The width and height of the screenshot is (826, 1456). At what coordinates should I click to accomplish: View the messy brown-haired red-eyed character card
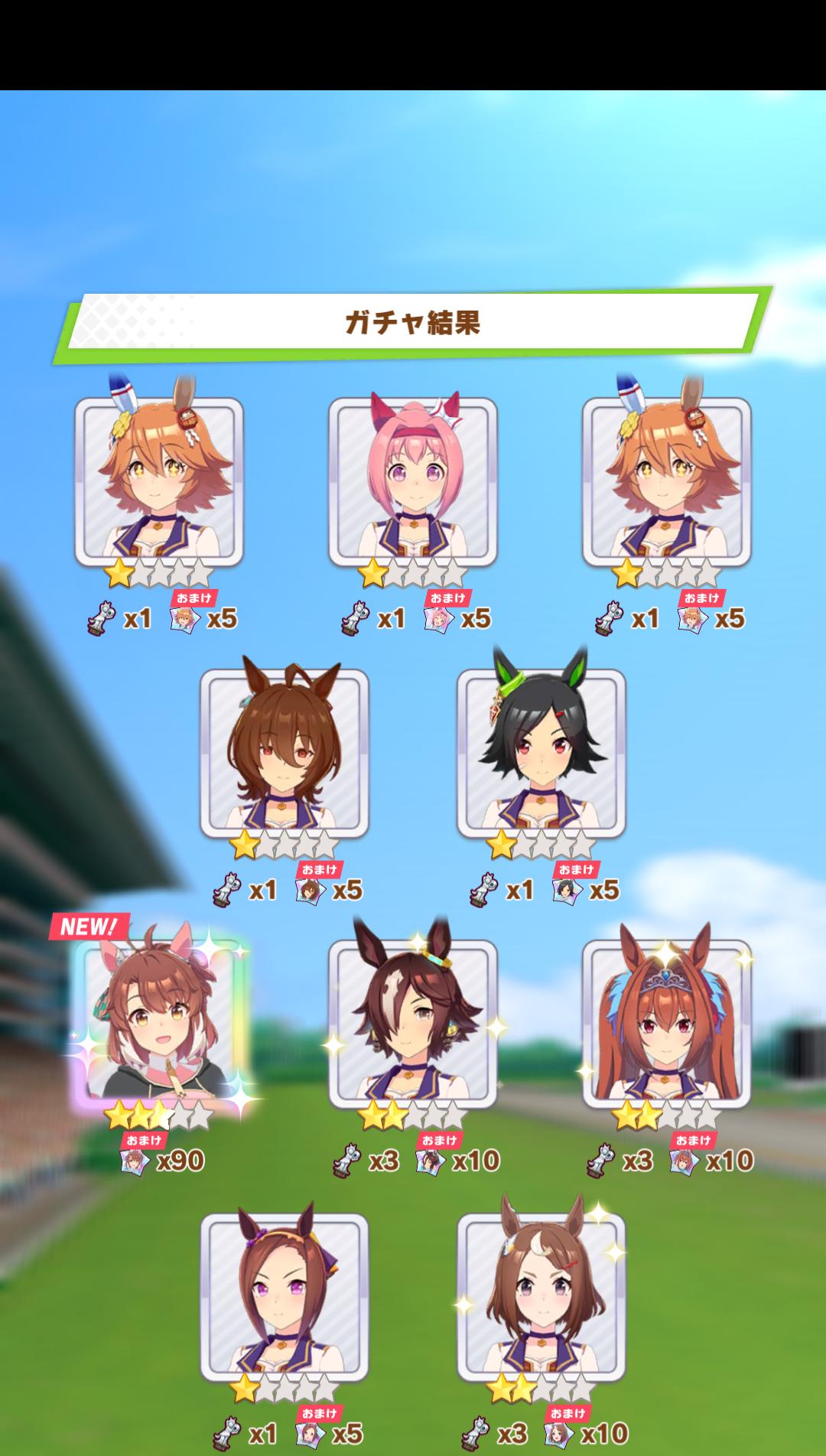pyautogui.click(x=285, y=754)
